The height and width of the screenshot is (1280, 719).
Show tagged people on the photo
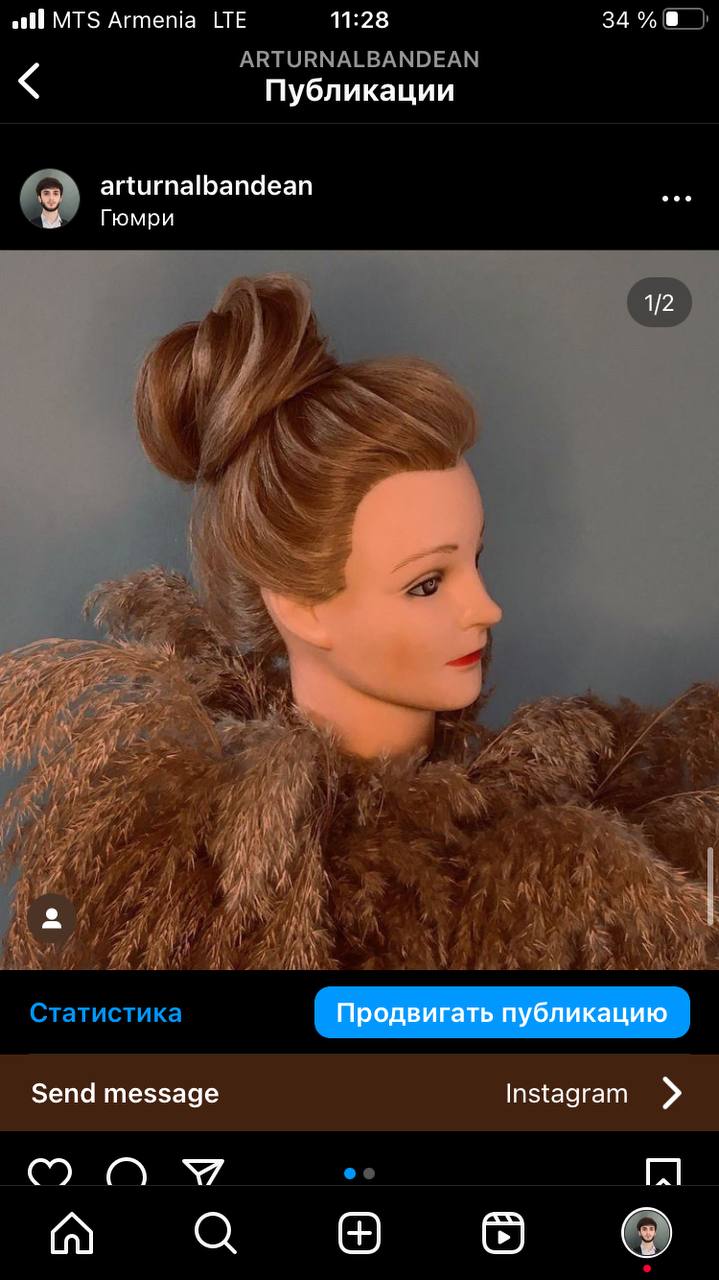[52, 919]
